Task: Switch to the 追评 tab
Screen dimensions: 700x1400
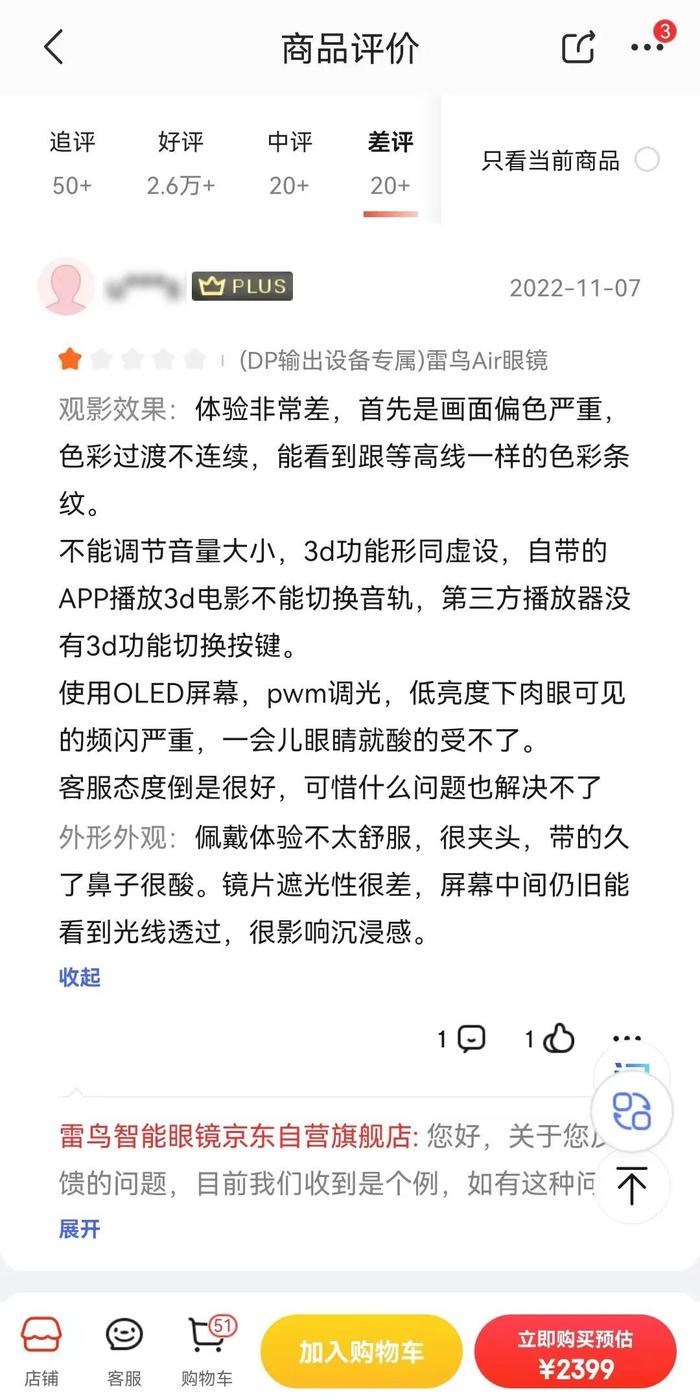Action: [72, 162]
